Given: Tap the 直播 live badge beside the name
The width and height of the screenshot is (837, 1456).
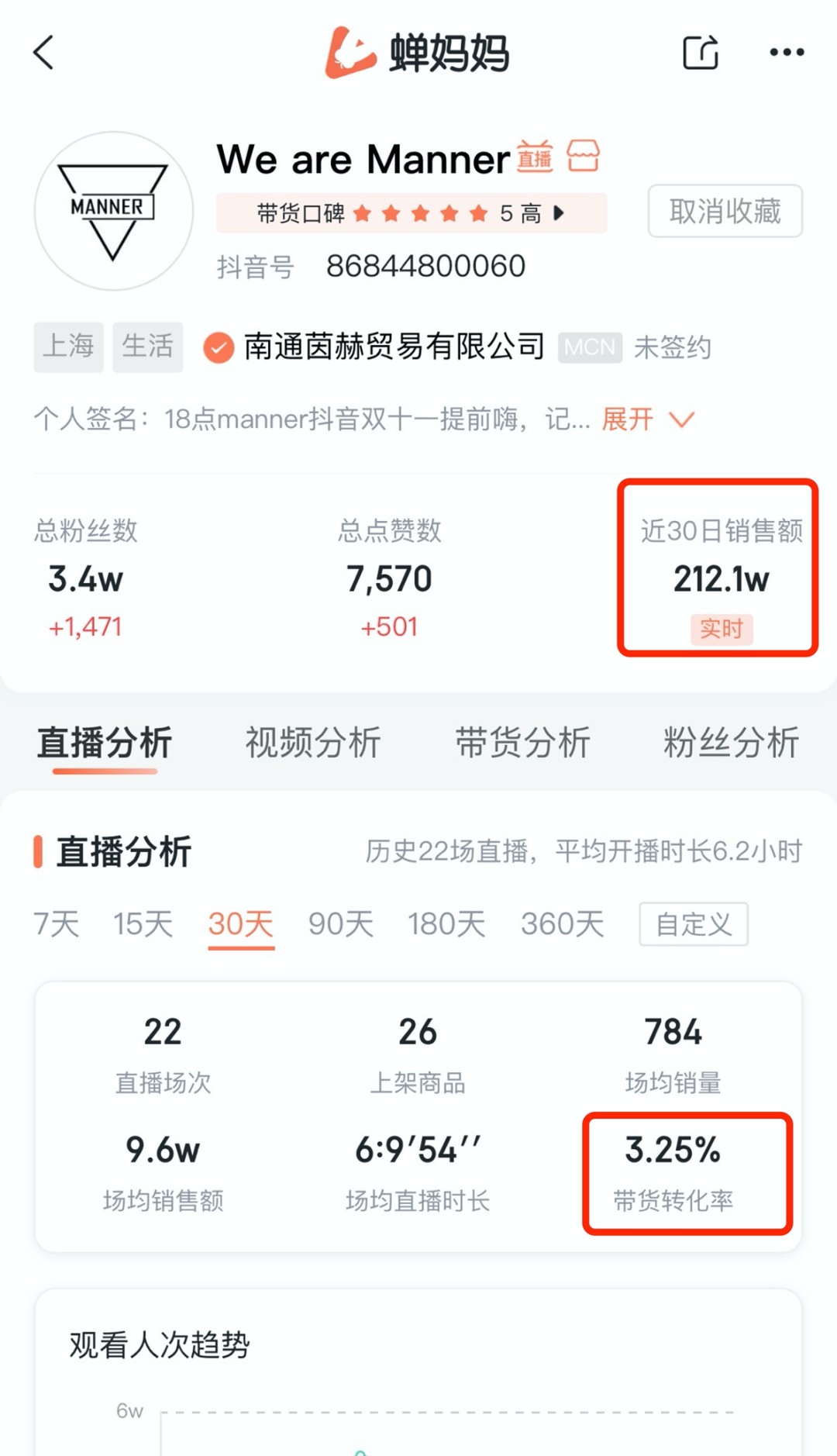Looking at the screenshot, I should (x=535, y=156).
